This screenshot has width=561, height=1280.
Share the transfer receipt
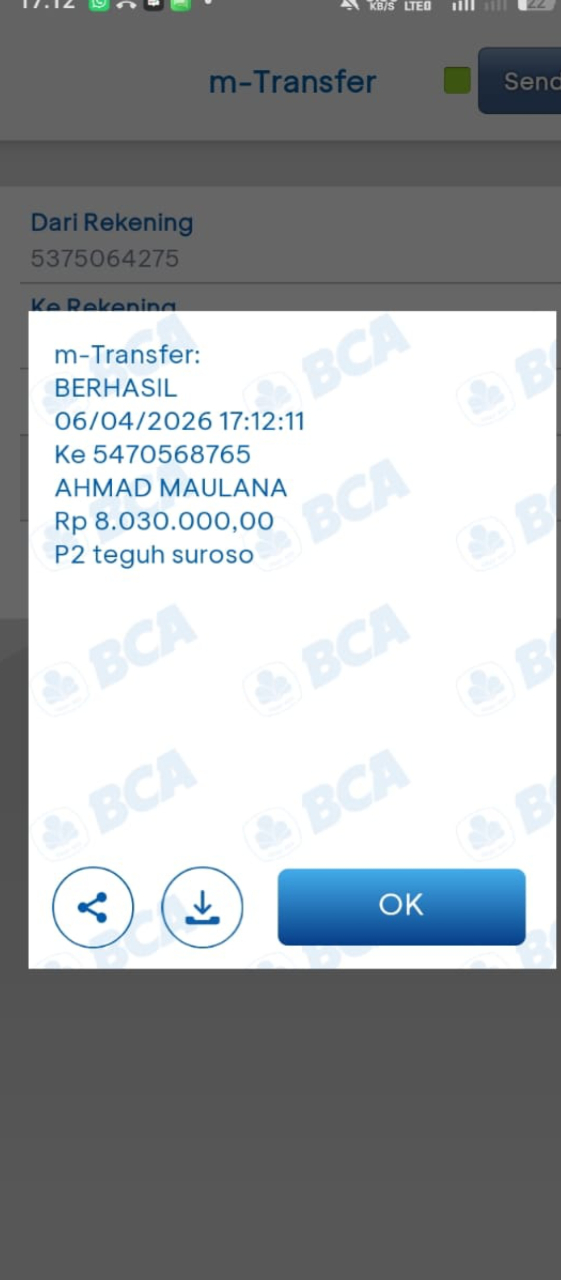coord(92,907)
